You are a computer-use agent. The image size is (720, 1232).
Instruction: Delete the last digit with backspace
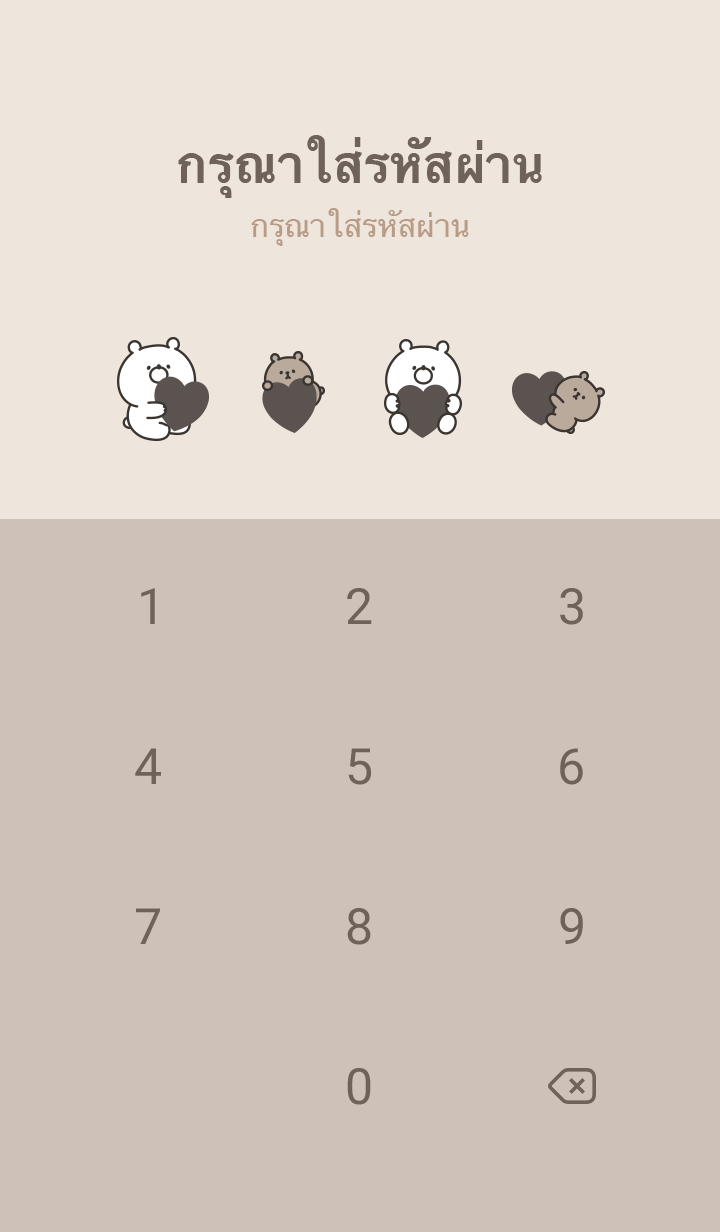pyautogui.click(x=572, y=1086)
